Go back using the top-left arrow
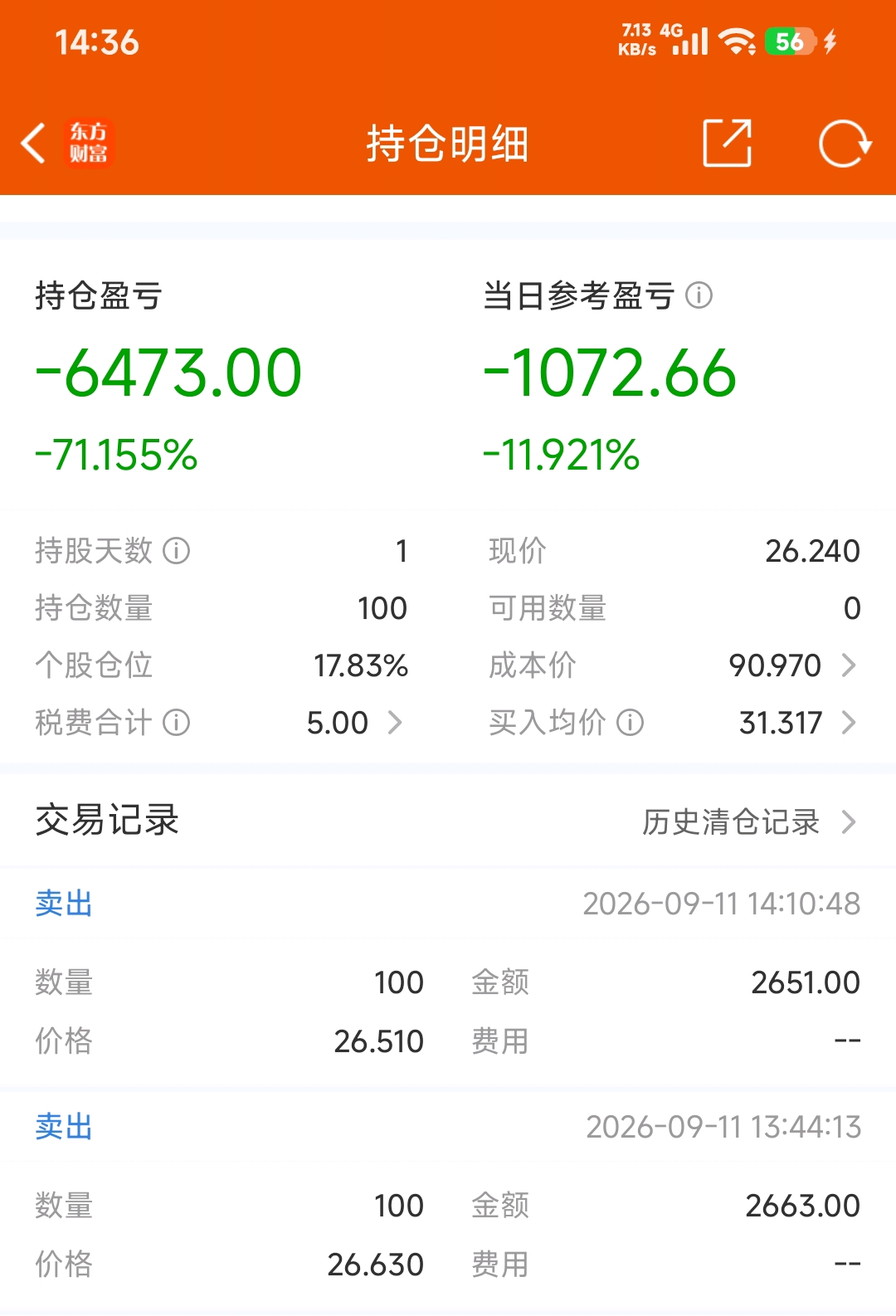896x1316 pixels. [x=33, y=143]
